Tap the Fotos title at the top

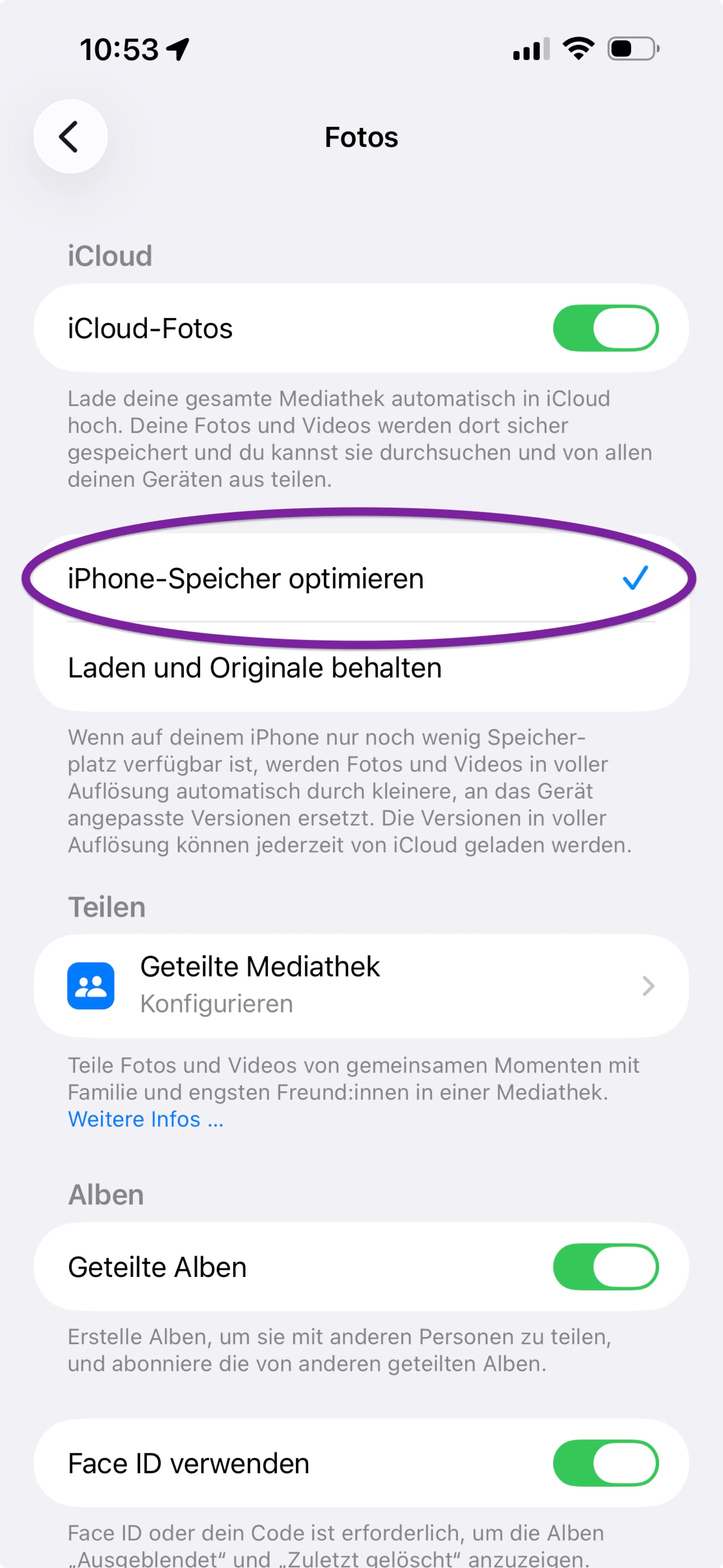click(361, 137)
